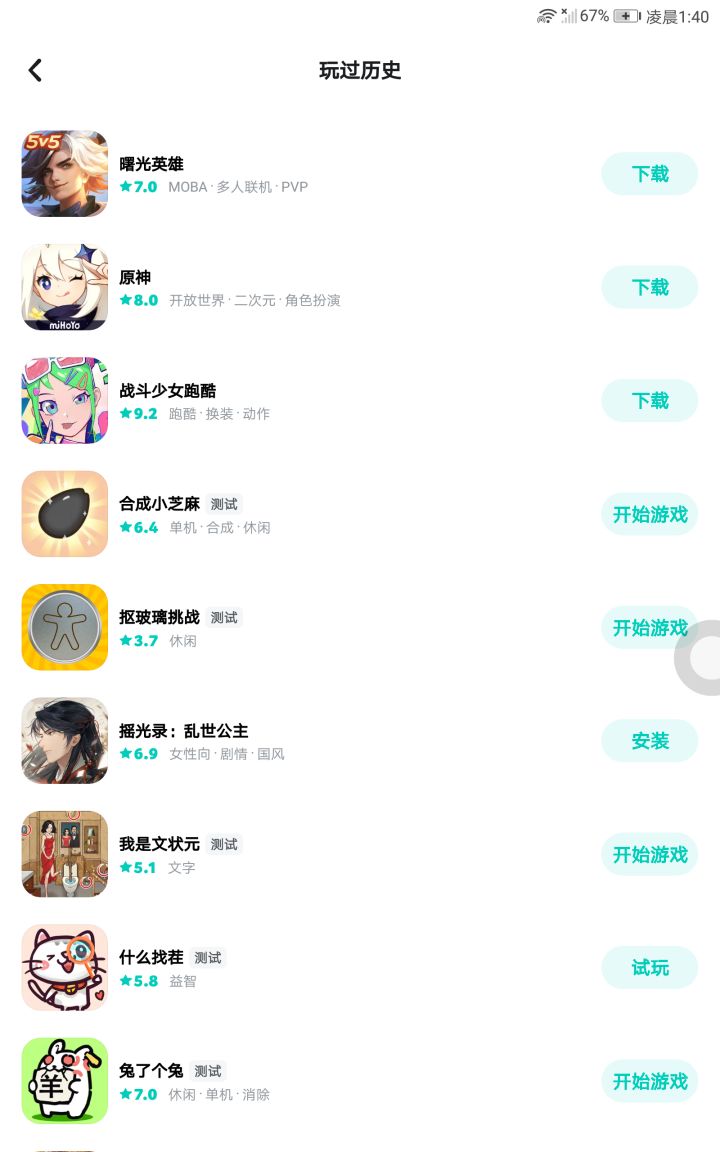Start 合成小芝麻 with 开始游戏
The height and width of the screenshot is (1152, 720).
pyautogui.click(x=650, y=514)
